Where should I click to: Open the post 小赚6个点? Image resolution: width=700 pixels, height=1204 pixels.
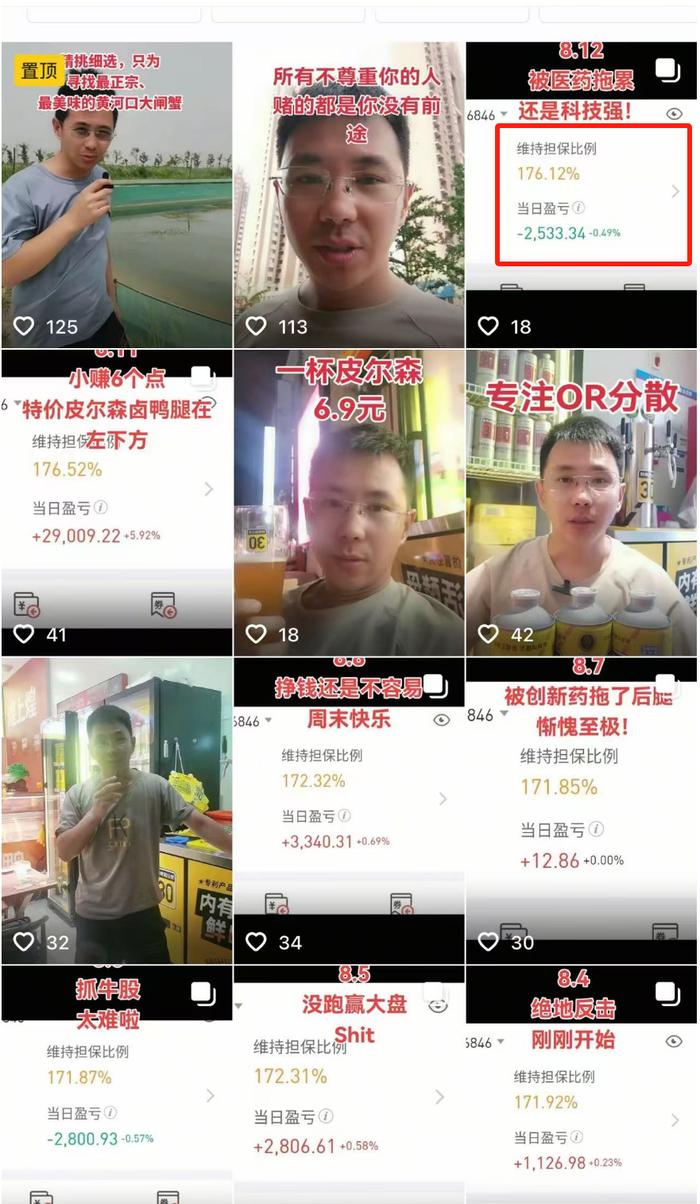(x=116, y=502)
